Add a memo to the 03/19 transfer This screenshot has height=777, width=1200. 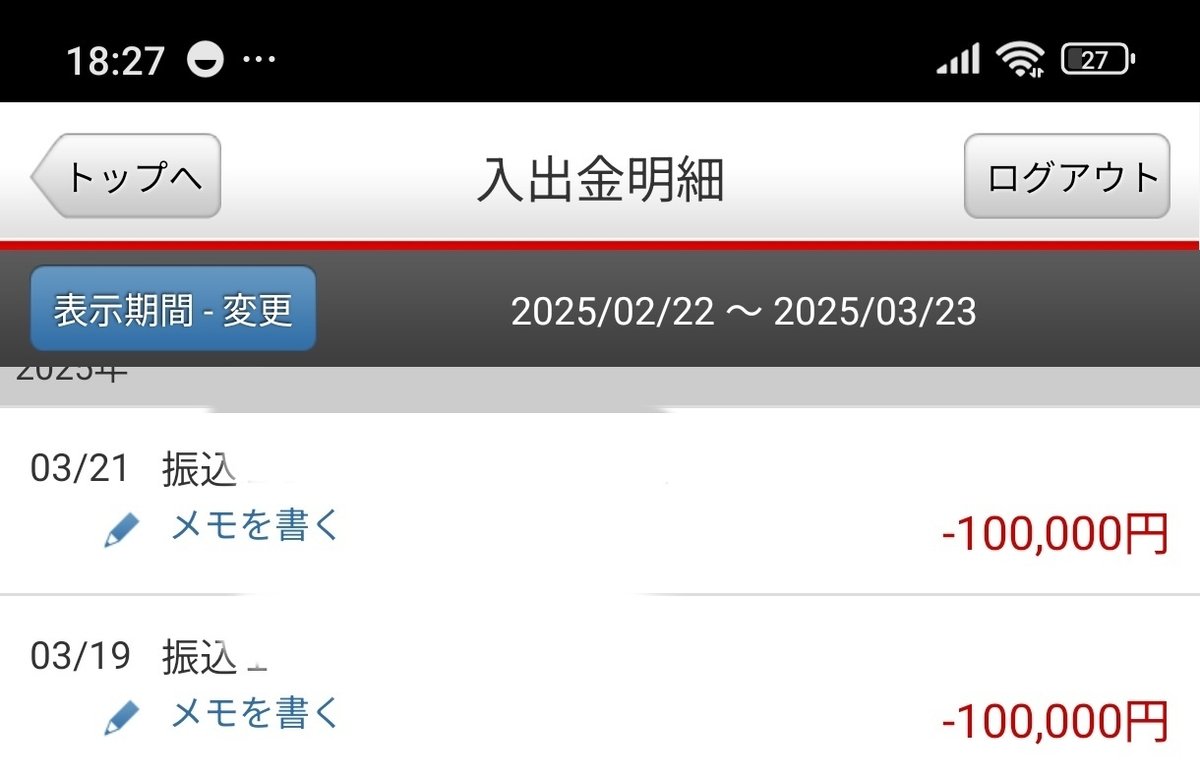click(x=255, y=714)
